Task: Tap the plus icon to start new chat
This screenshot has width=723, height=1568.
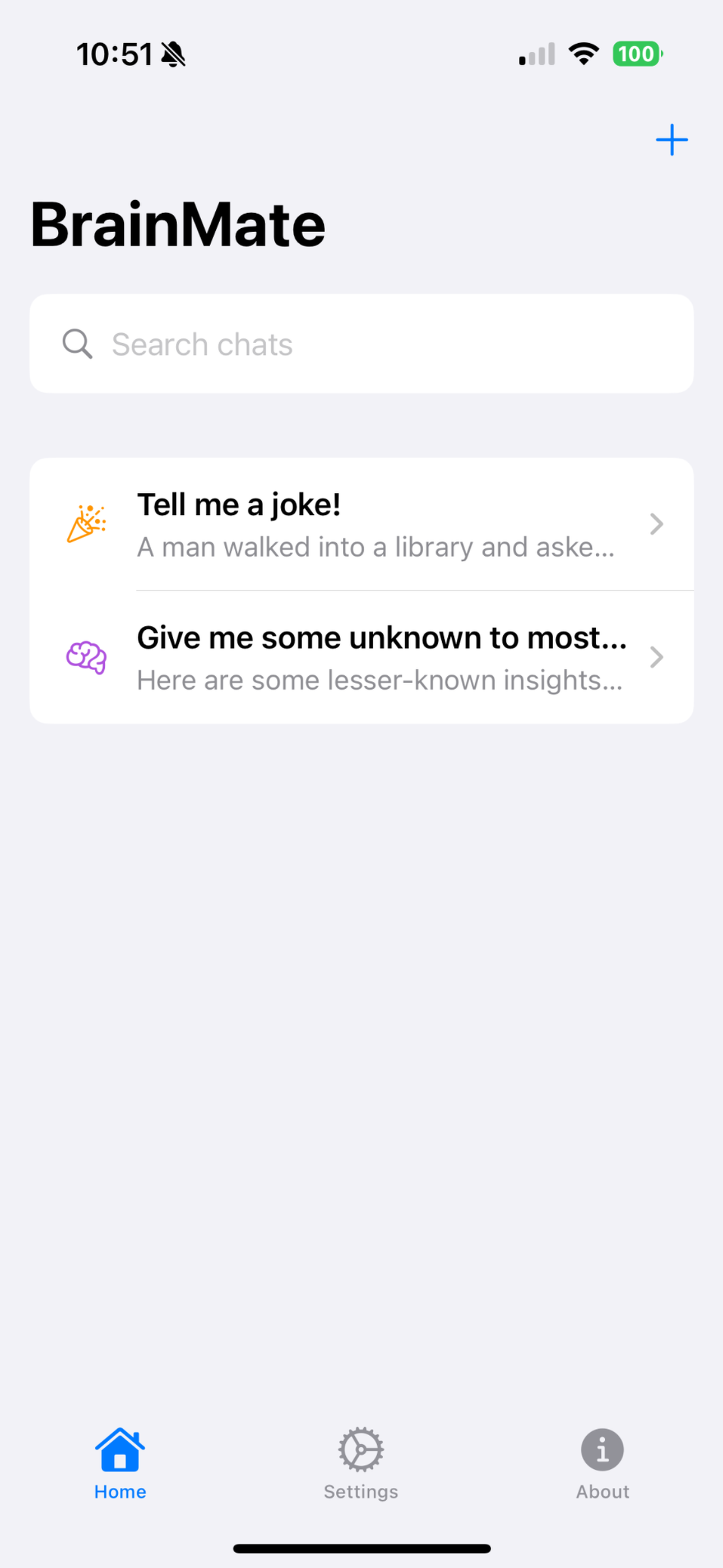Action: coord(671,140)
